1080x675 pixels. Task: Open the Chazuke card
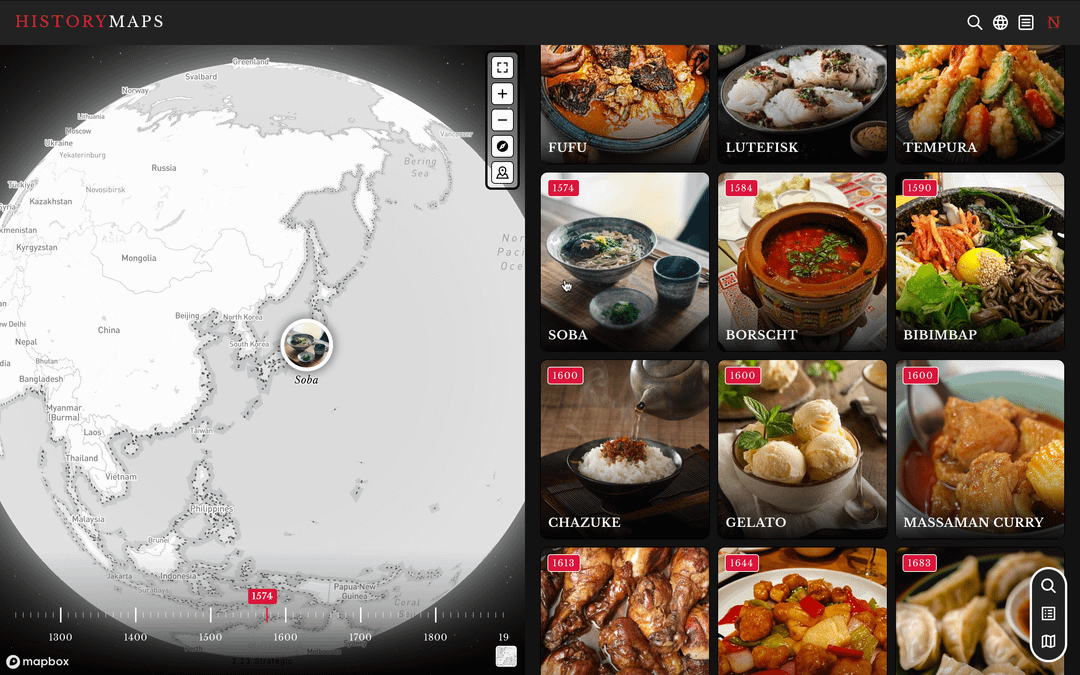coord(624,449)
